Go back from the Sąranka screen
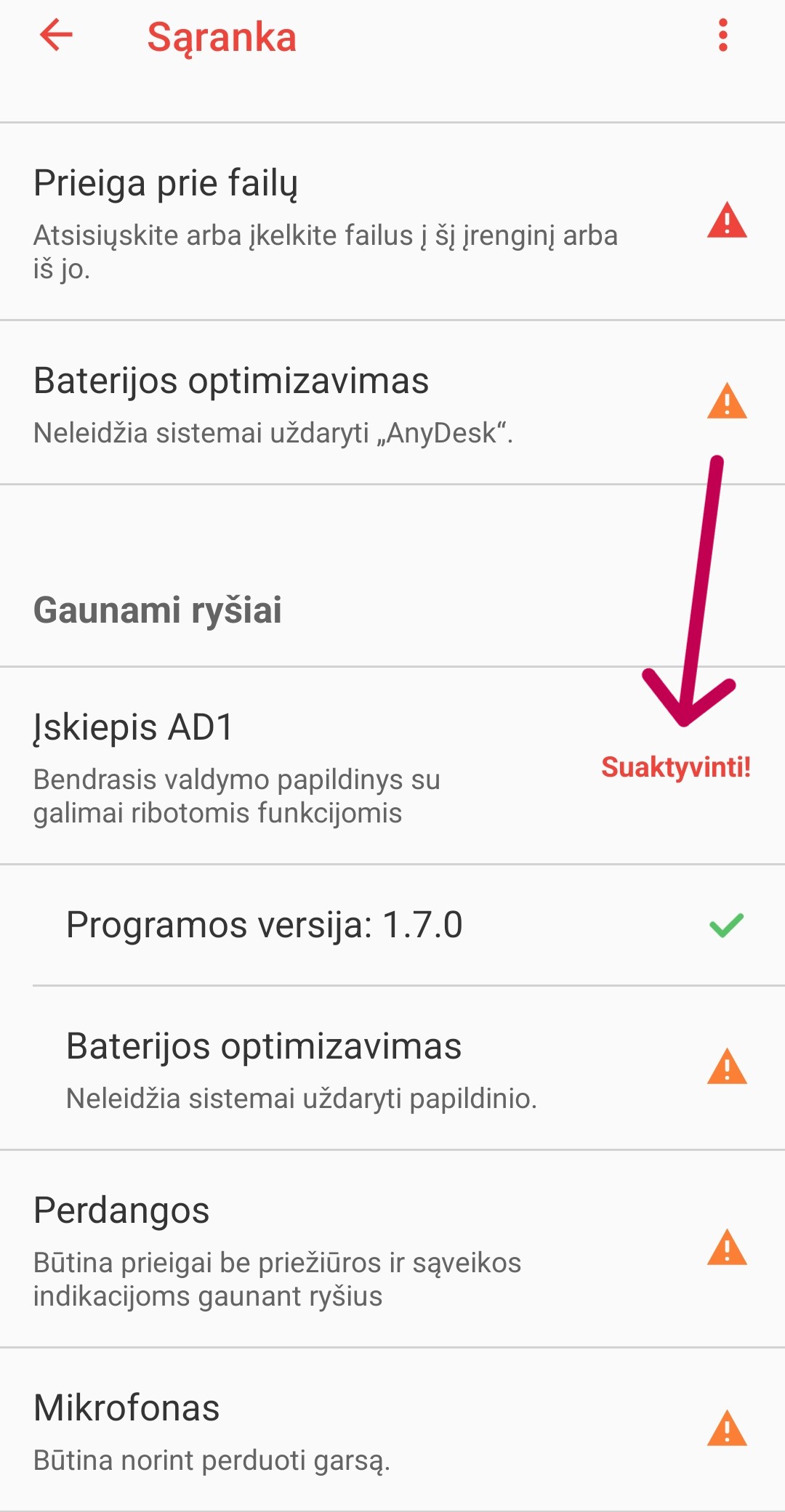 click(x=57, y=36)
